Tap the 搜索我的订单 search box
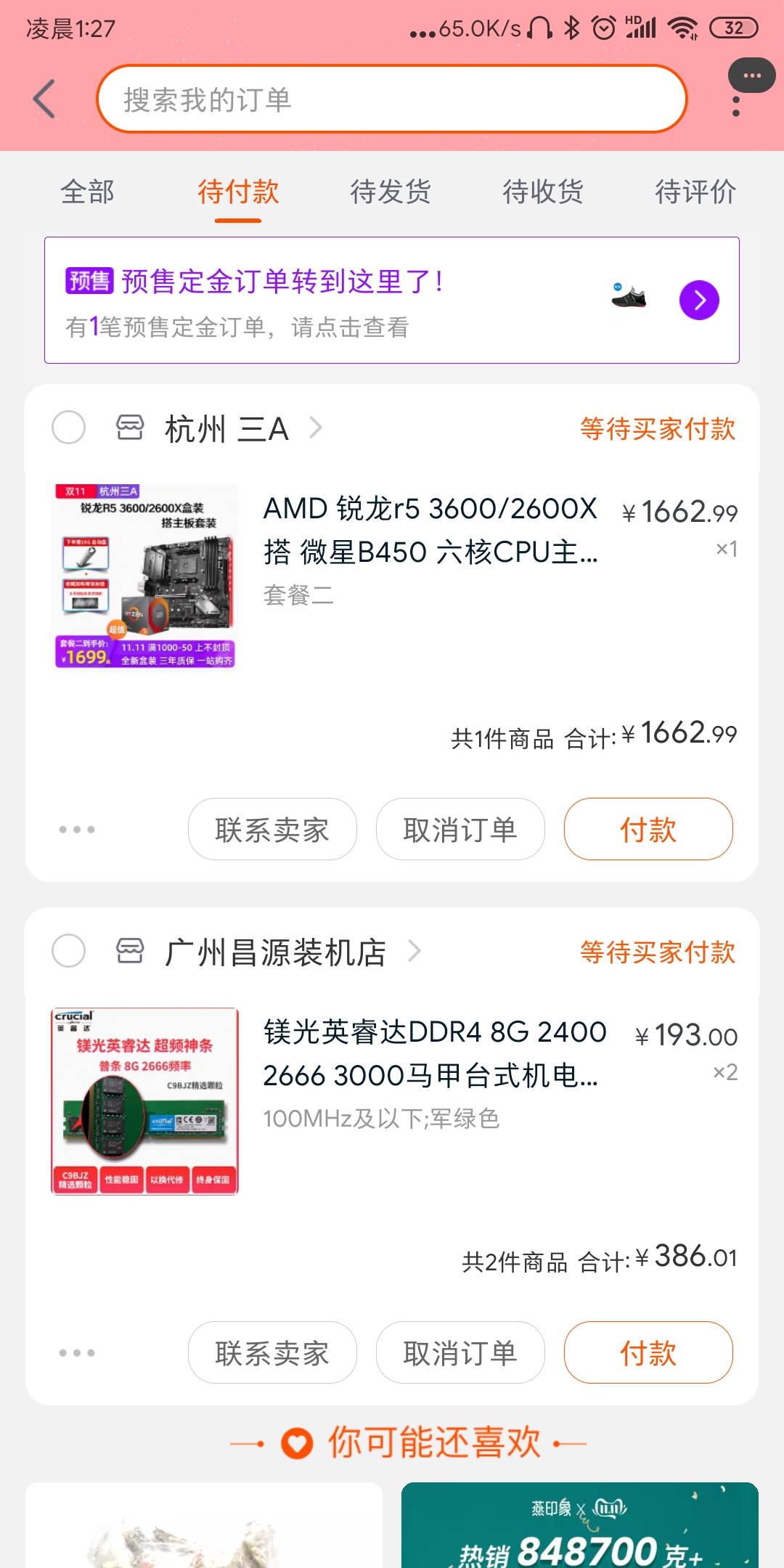This screenshot has height=1568, width=784. 392,99
